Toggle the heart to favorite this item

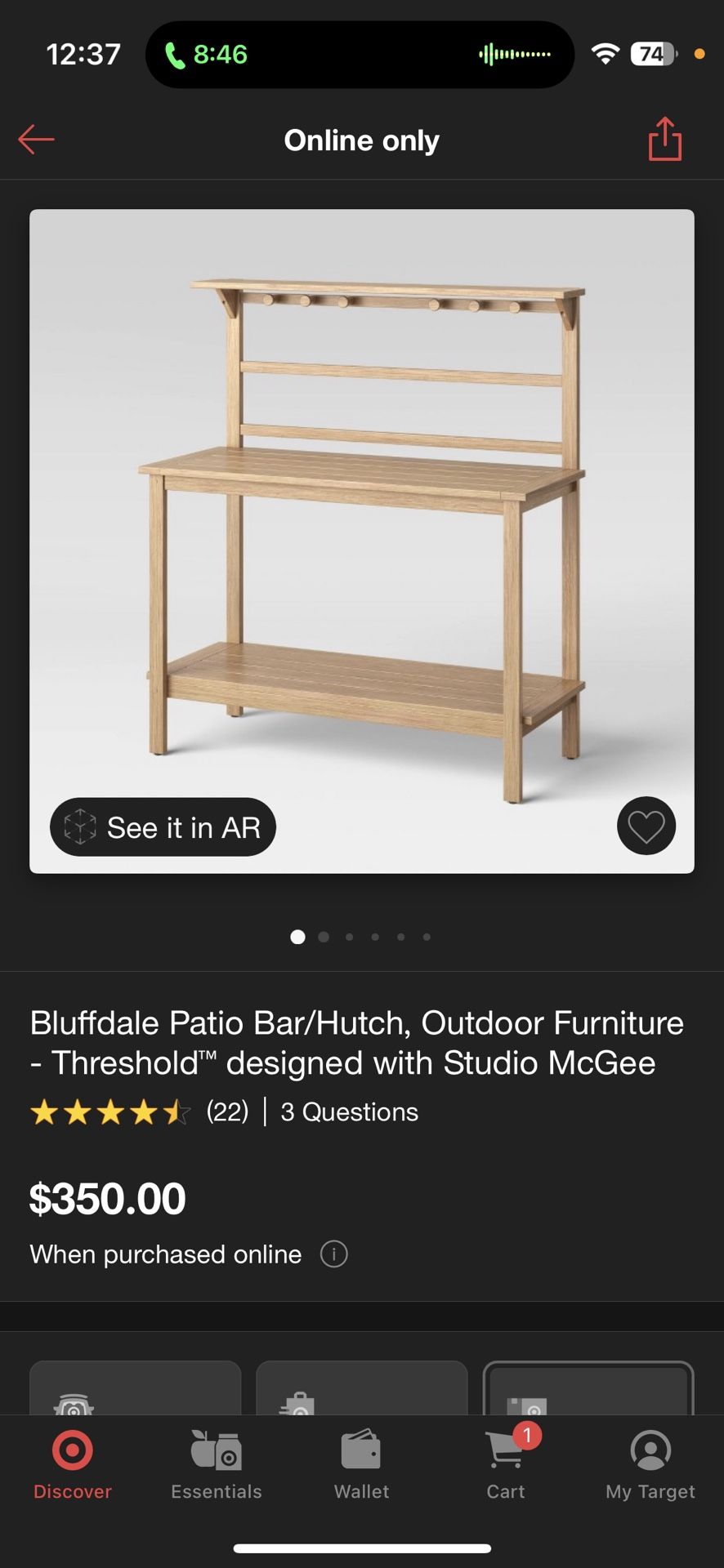(x=646, y=826)
